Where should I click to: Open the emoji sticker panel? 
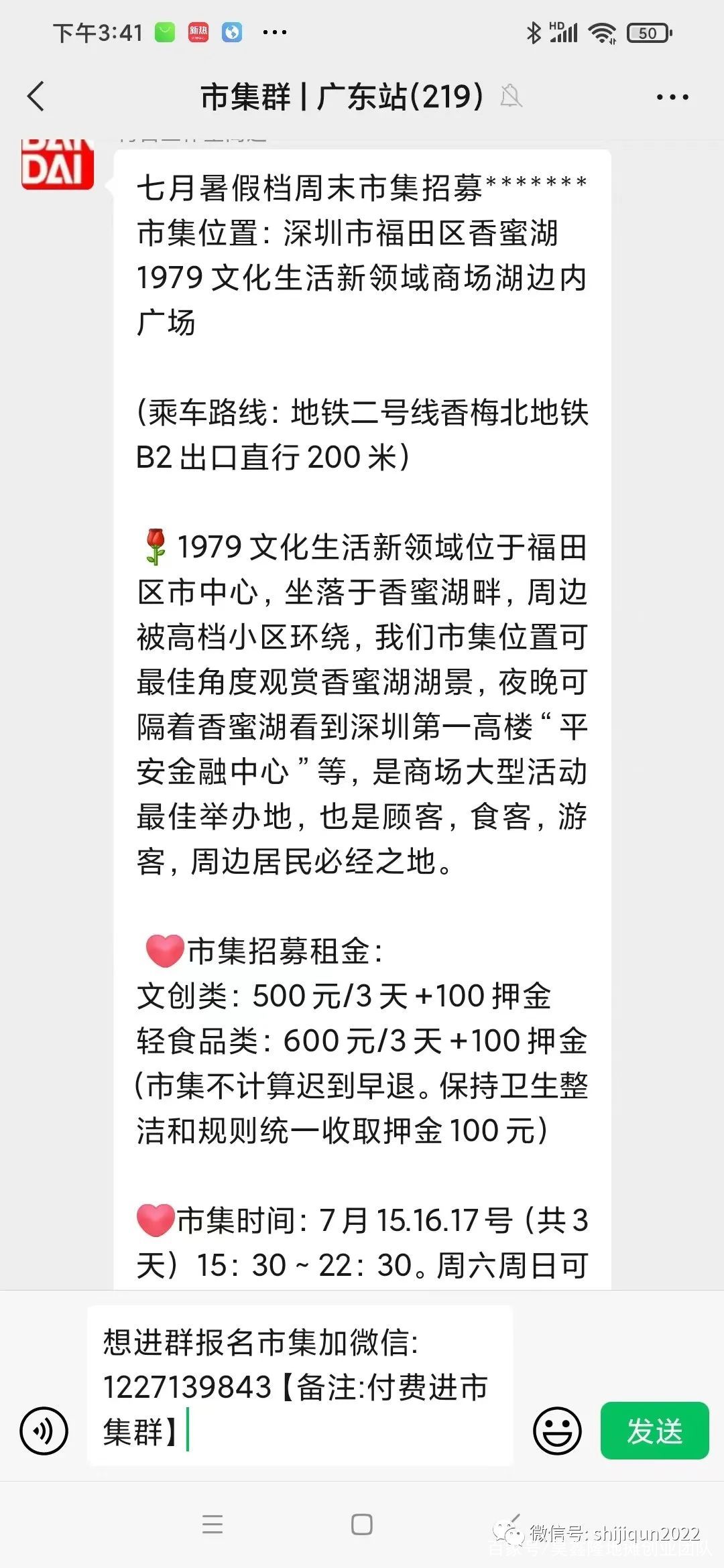click(x=557, y=1431)
